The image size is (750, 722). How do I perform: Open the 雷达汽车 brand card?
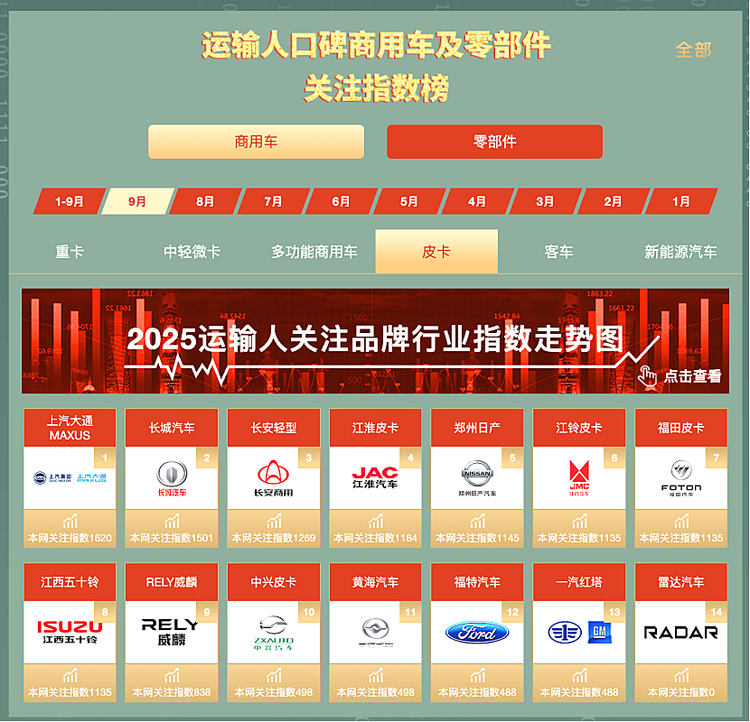tap(681, 632)
